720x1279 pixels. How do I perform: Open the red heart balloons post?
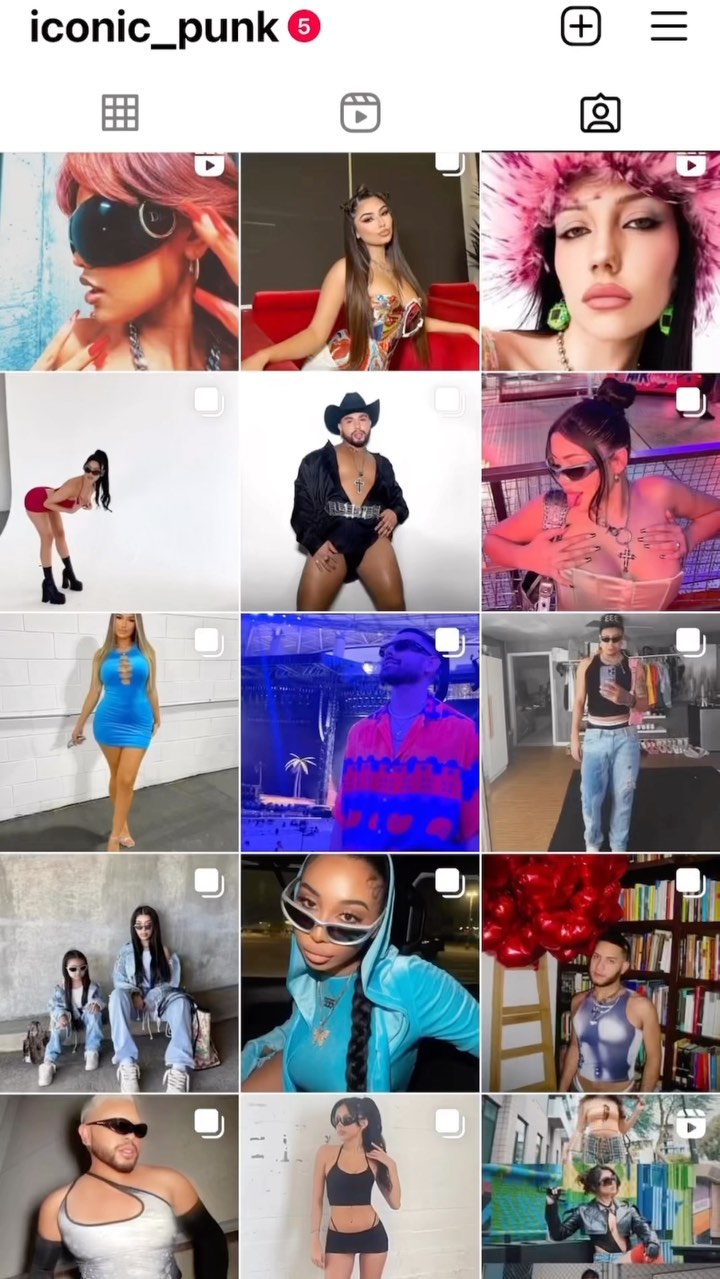[601, 972]
